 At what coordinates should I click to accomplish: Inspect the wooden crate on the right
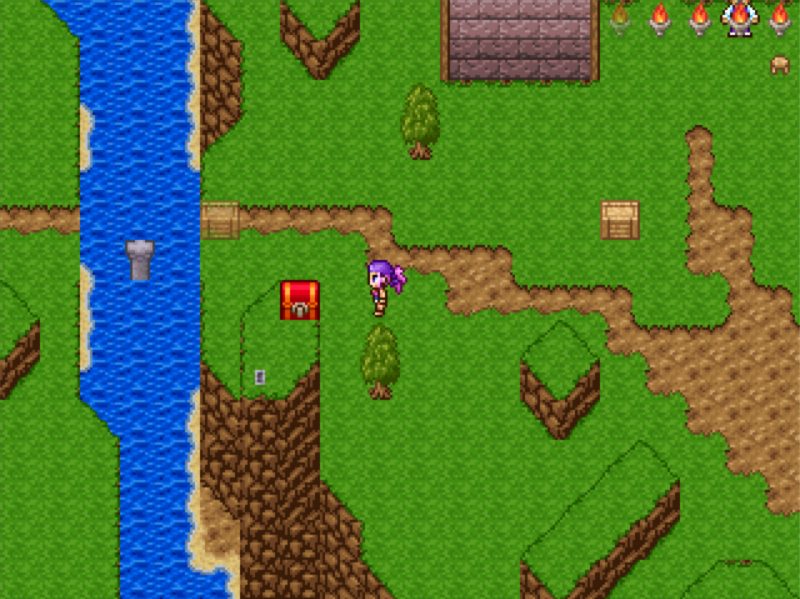pos(619,220)
